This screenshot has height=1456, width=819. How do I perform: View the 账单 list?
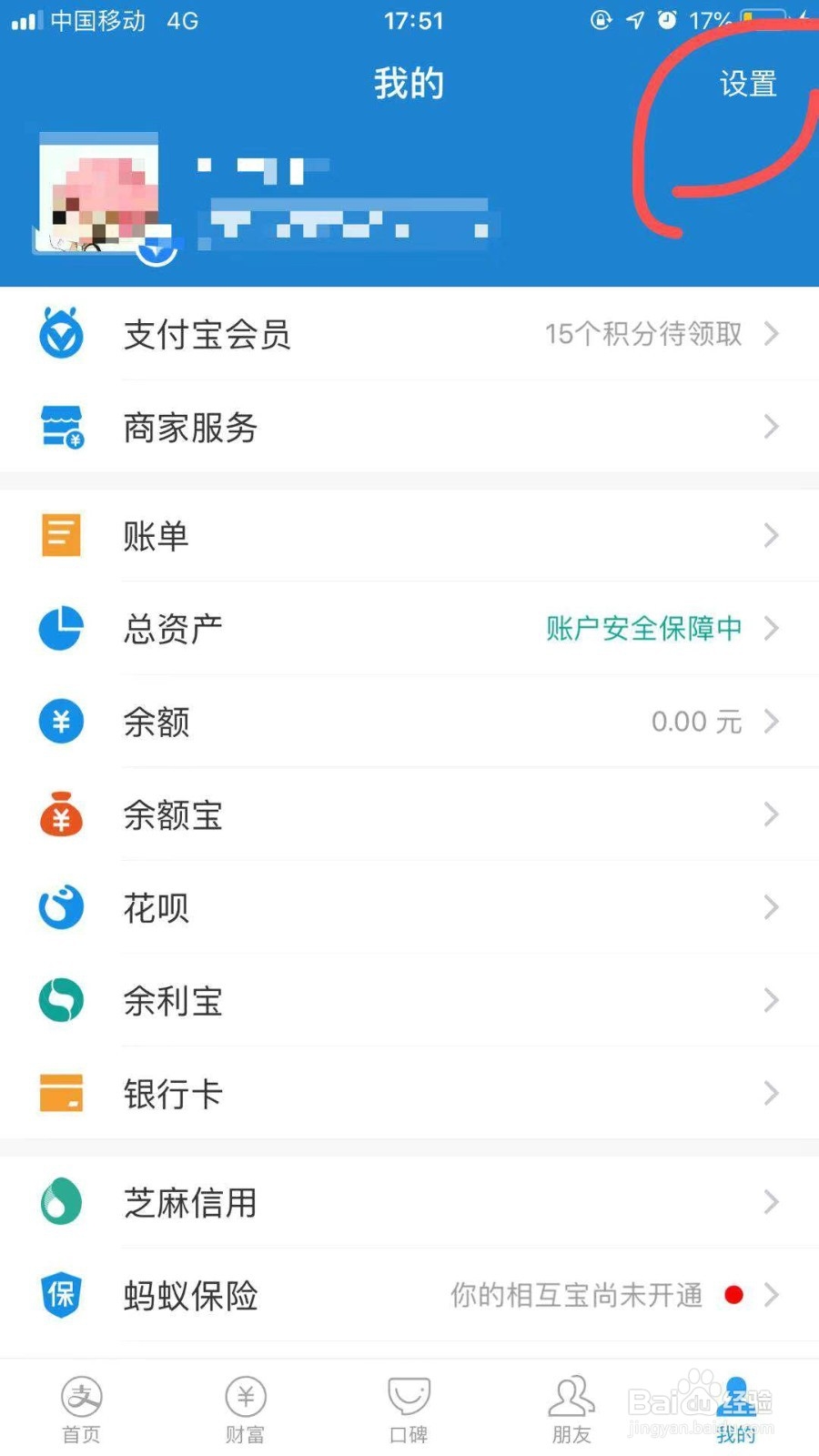[x=409, y=536]
